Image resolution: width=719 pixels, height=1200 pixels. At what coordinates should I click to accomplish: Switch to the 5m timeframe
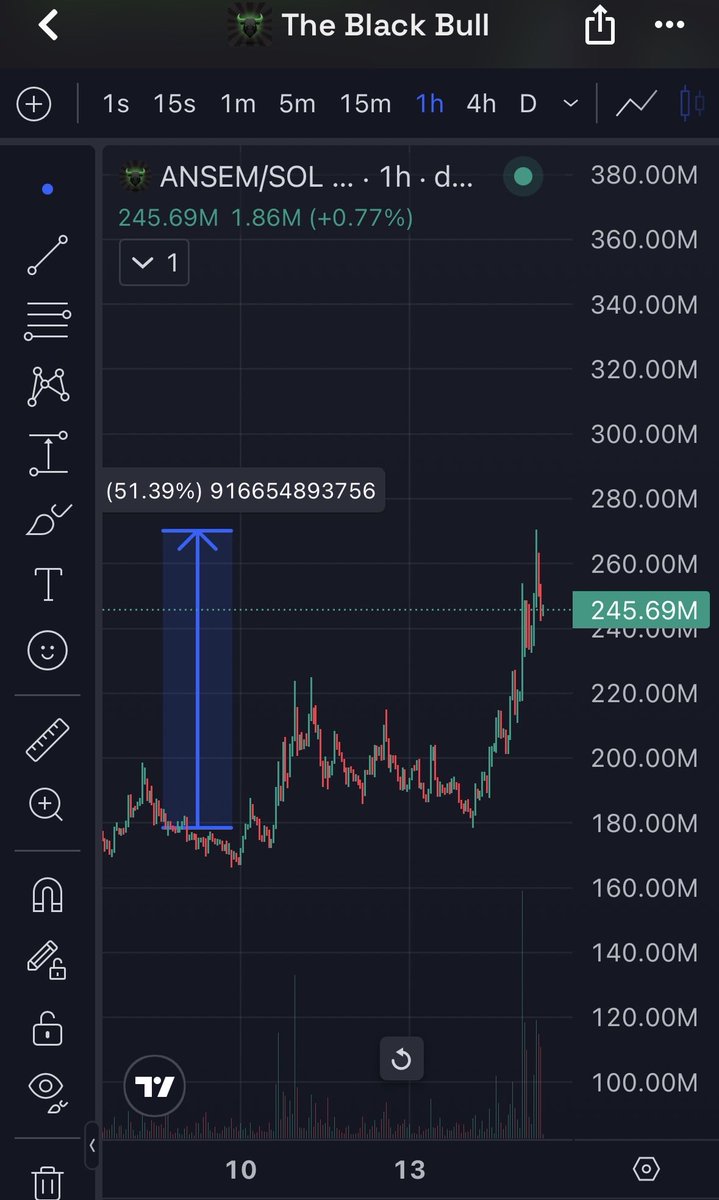tap(297, 103)
